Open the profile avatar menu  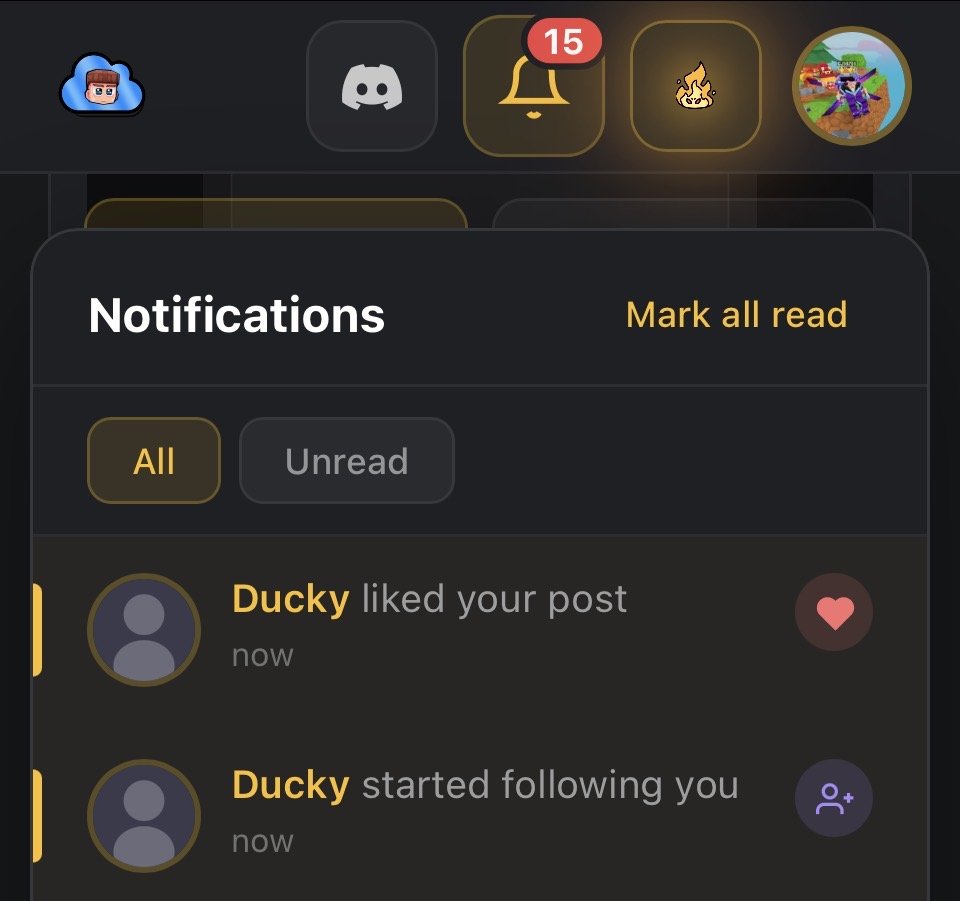851,86
